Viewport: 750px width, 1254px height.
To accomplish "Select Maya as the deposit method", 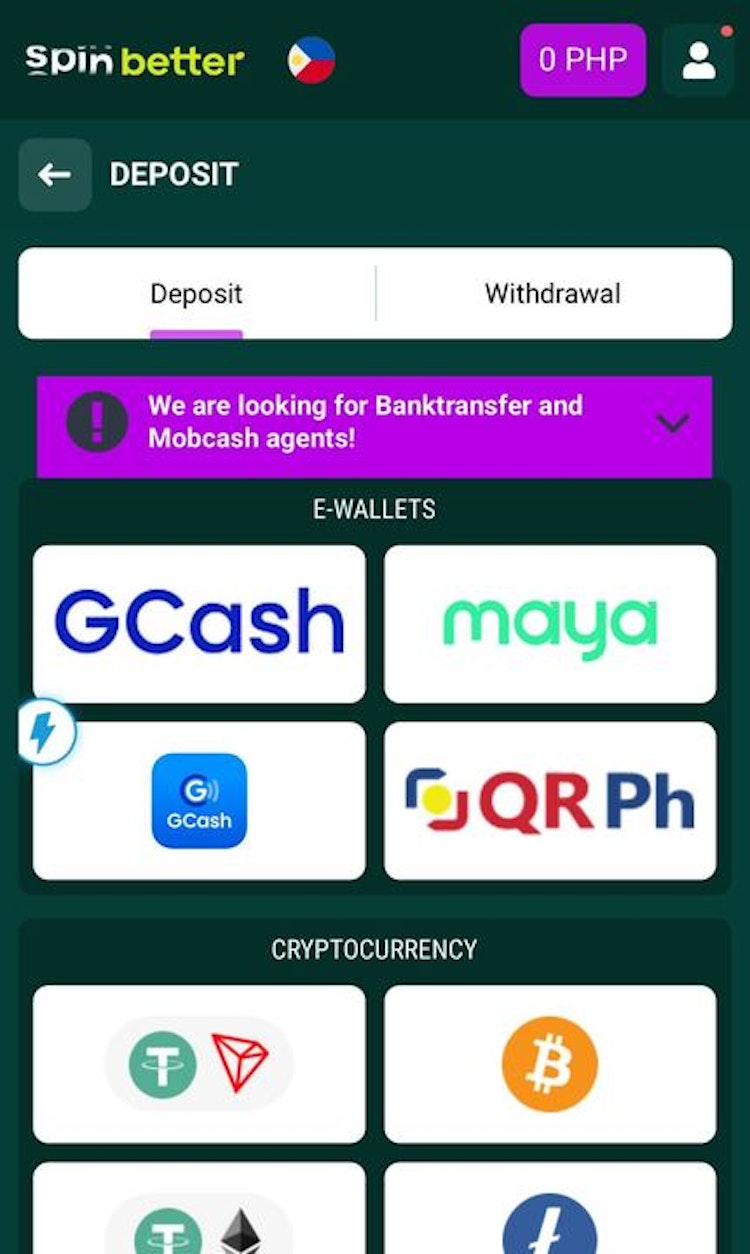I will (550, 623).
